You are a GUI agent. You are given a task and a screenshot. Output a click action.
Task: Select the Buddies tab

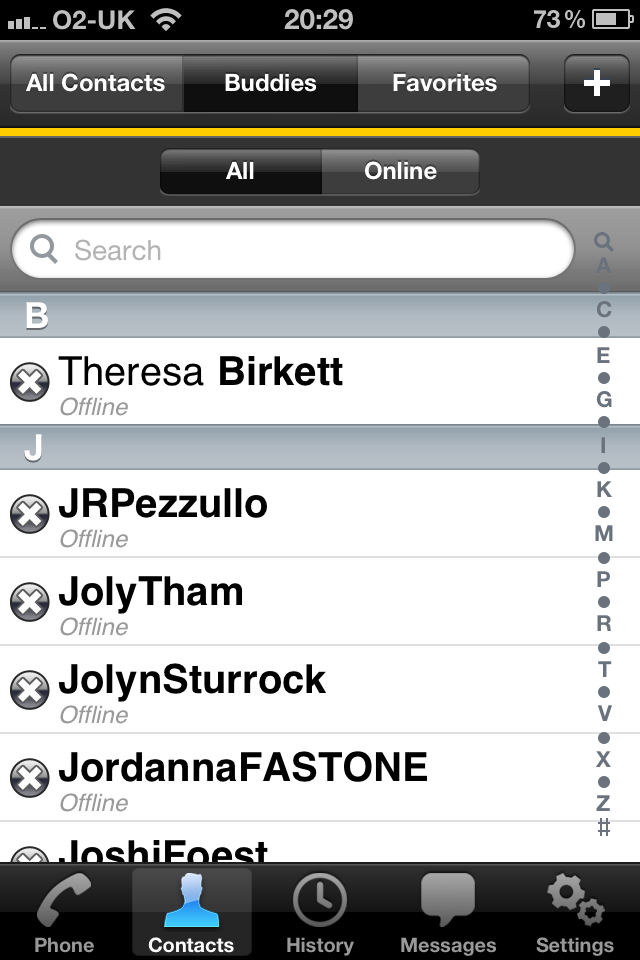[270, 83]
